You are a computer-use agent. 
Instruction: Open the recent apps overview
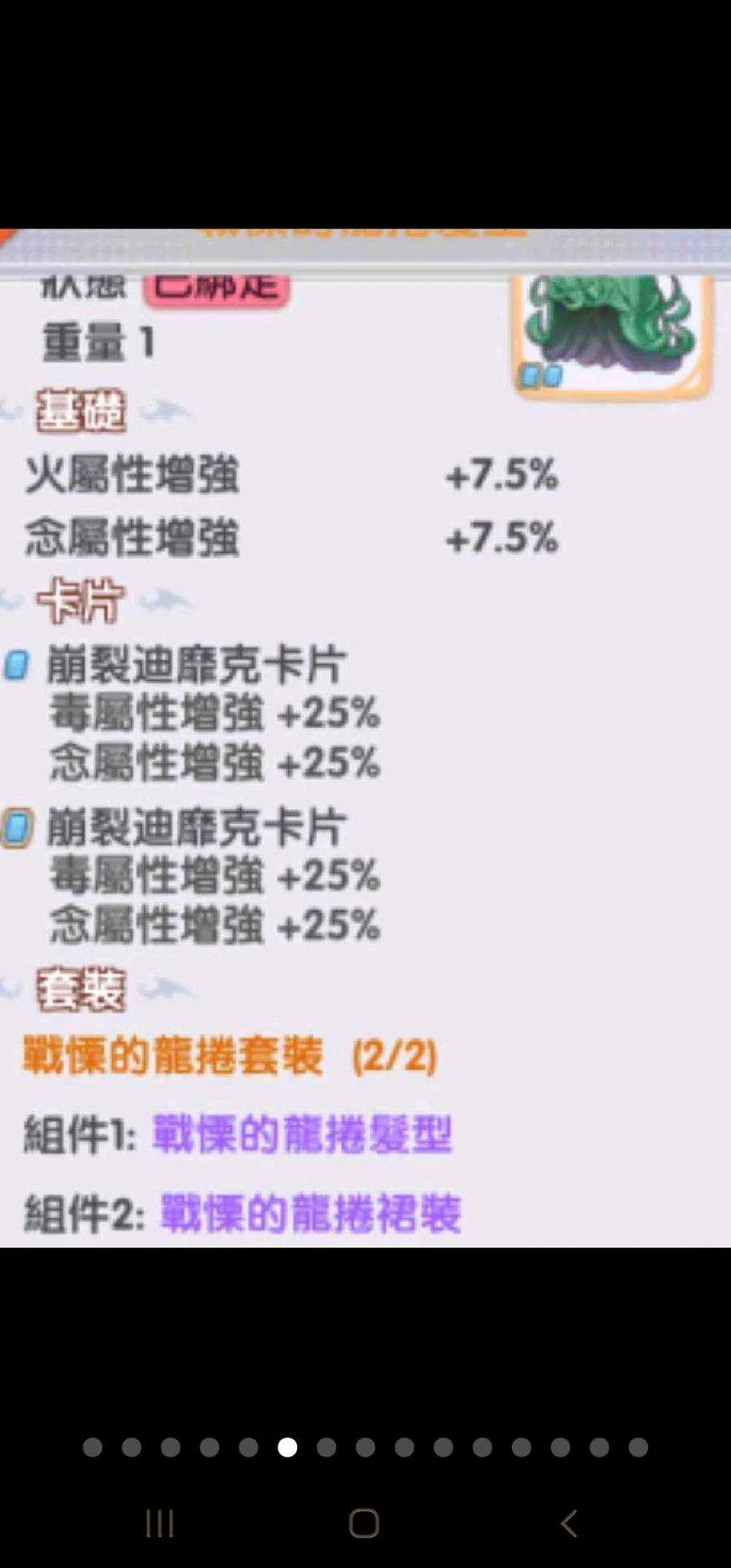(160, 1523)
